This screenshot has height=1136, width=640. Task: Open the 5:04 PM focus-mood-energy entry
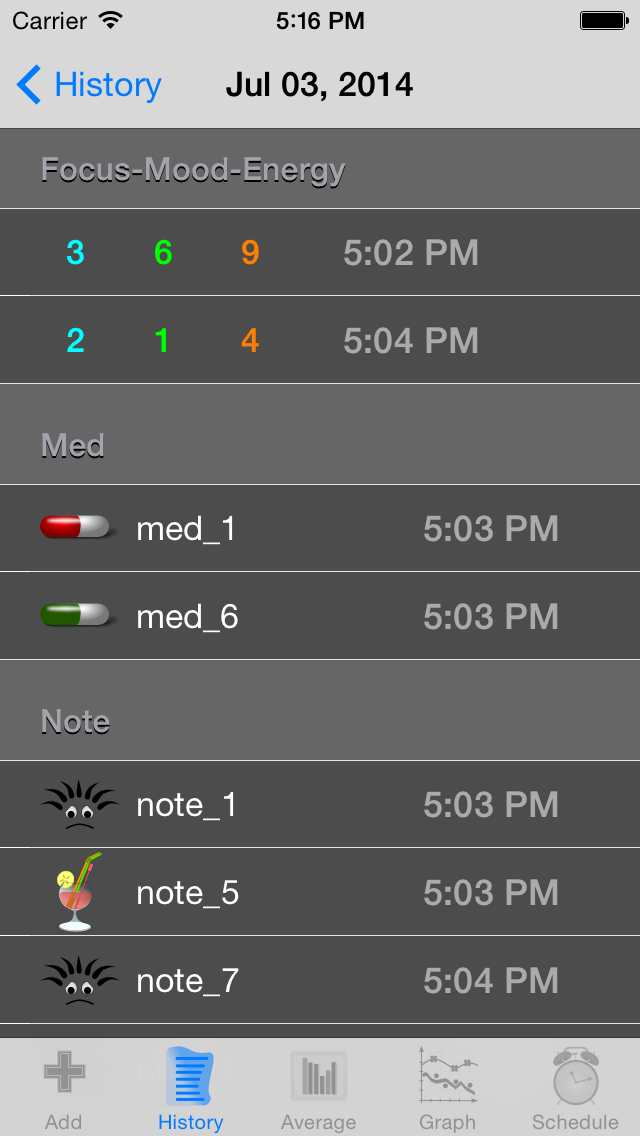[x=320, y=340]
